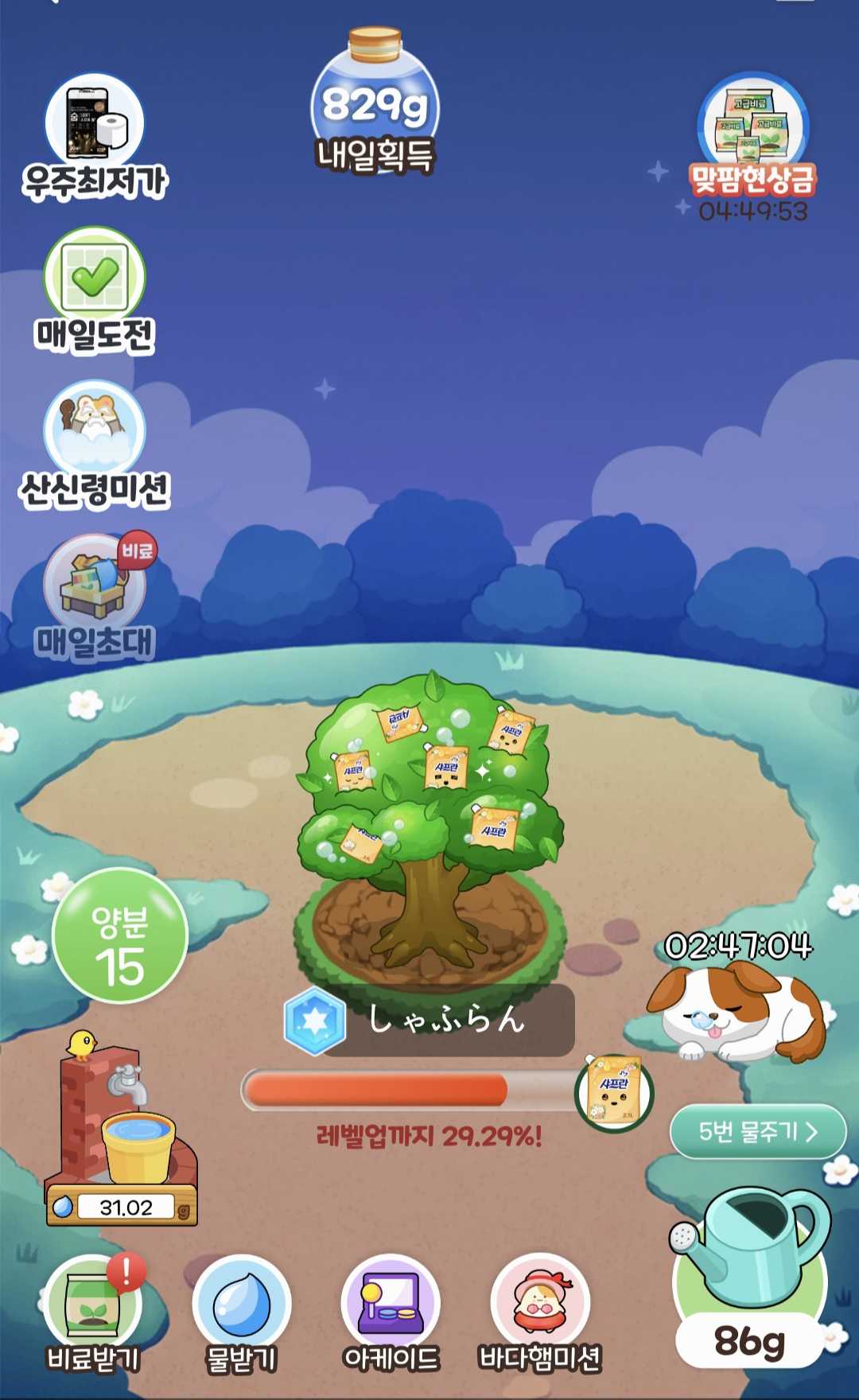The width and height of the screenshot is (859, 1400).
Task: Open 매일초대 daily invite
Action: pos(96,597)
